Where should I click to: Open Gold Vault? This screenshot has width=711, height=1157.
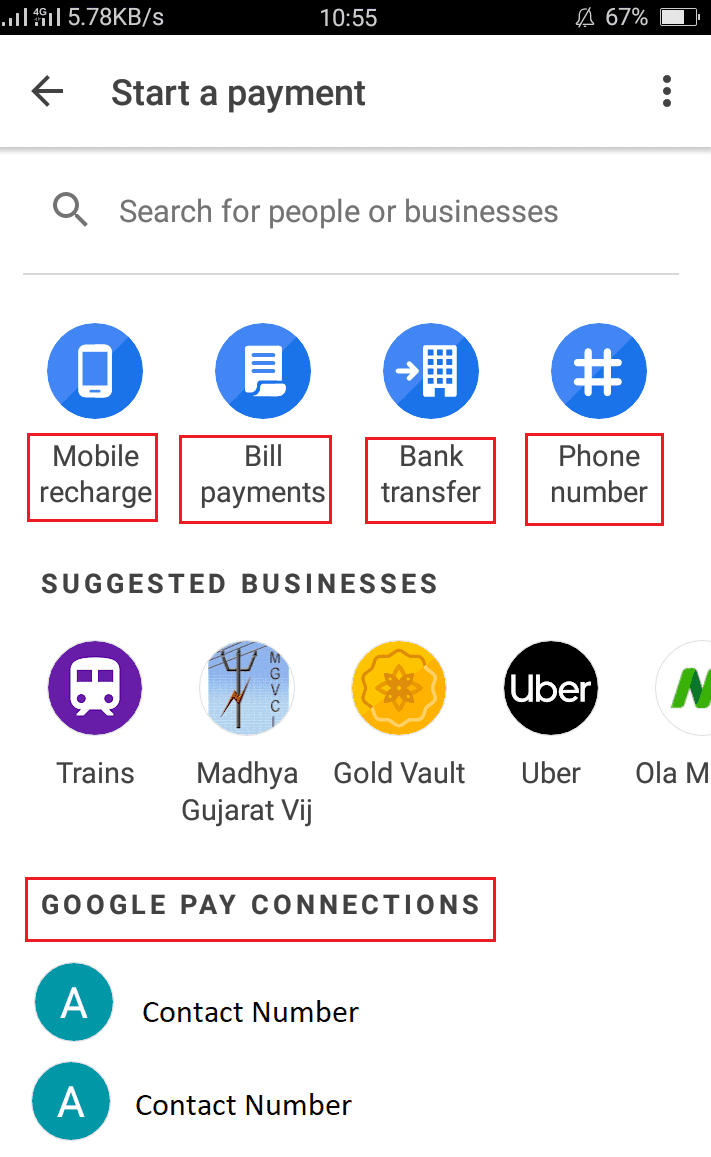[399, 689]
